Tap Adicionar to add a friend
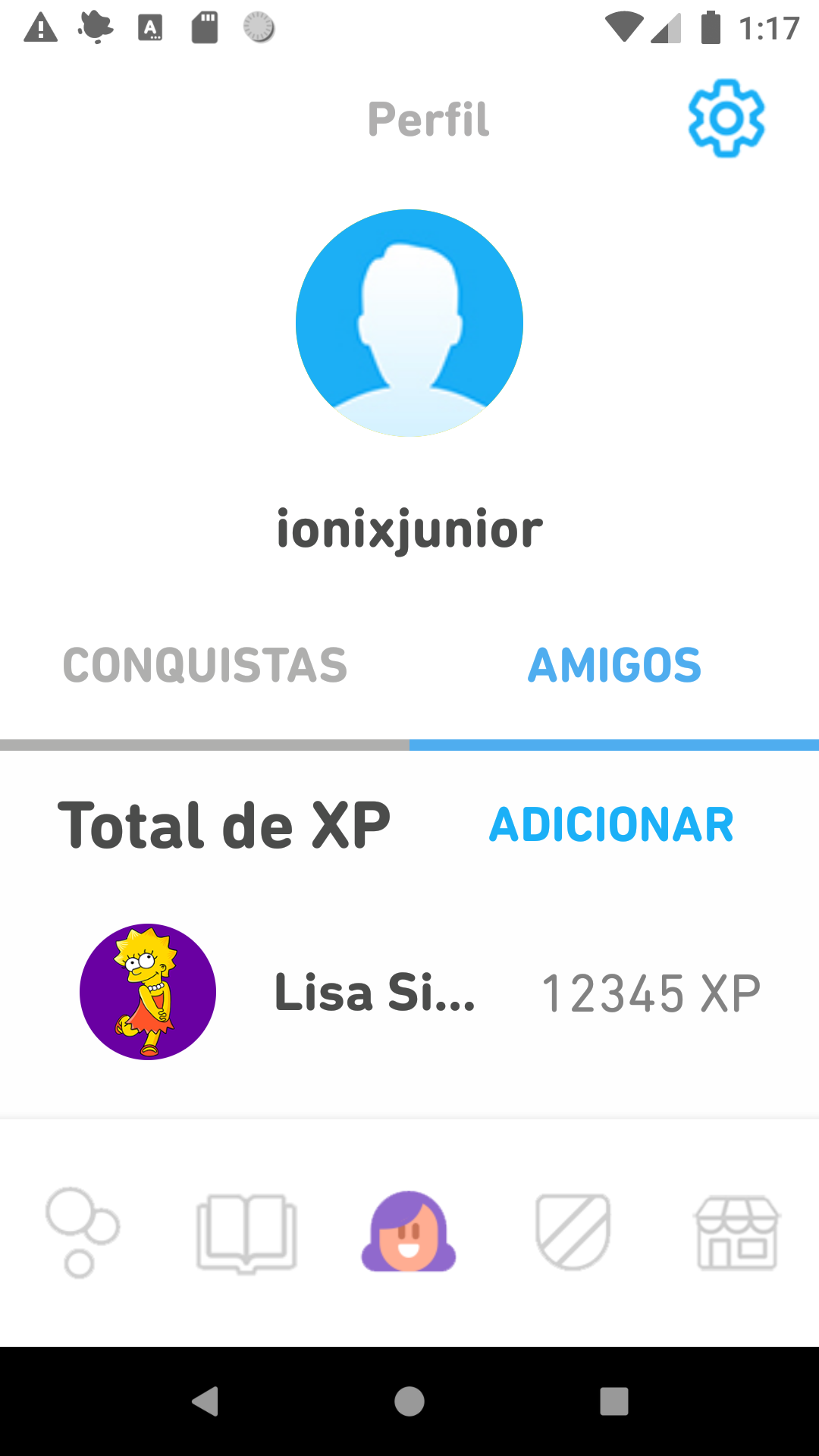Viewport: 819px width, 1456px height. pos(611,825)
